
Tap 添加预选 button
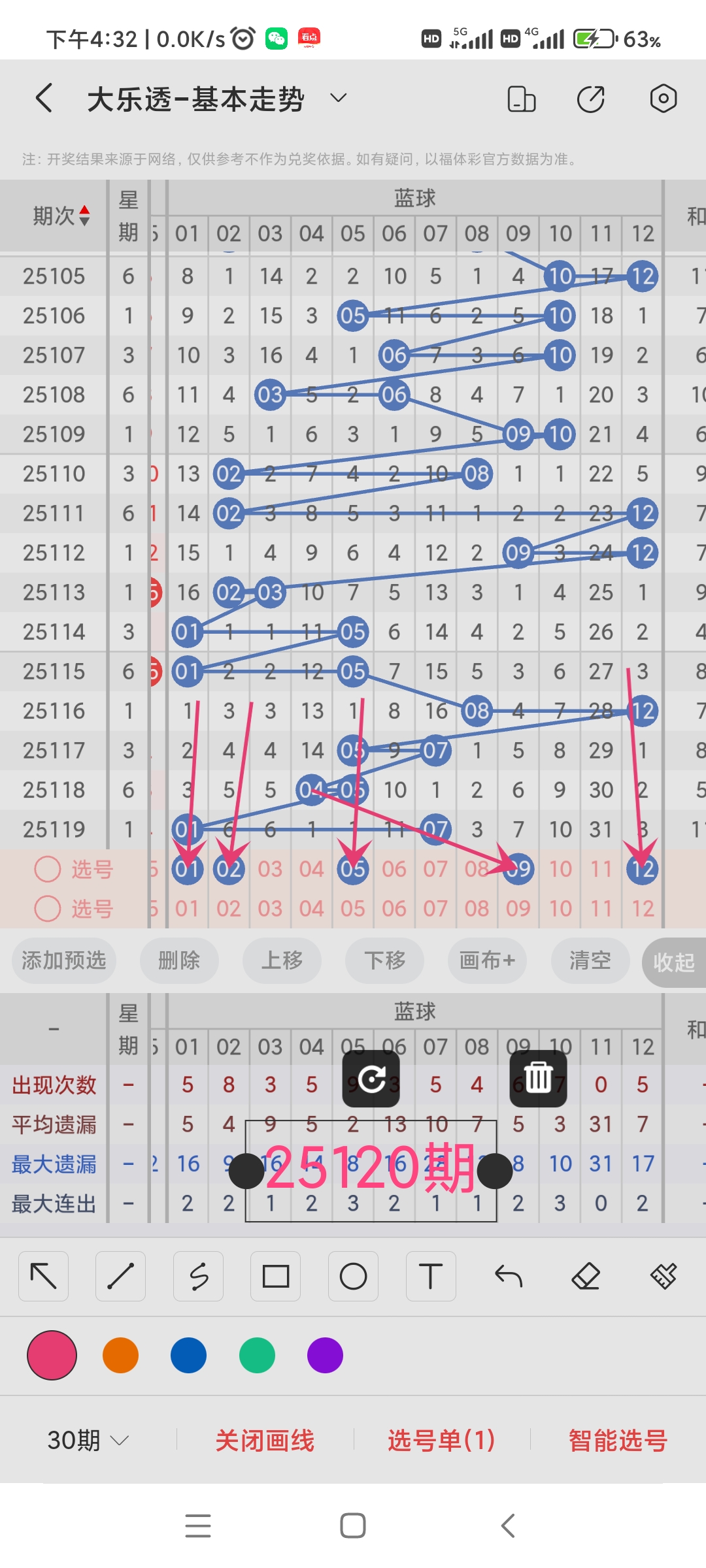tap(63, 960)
